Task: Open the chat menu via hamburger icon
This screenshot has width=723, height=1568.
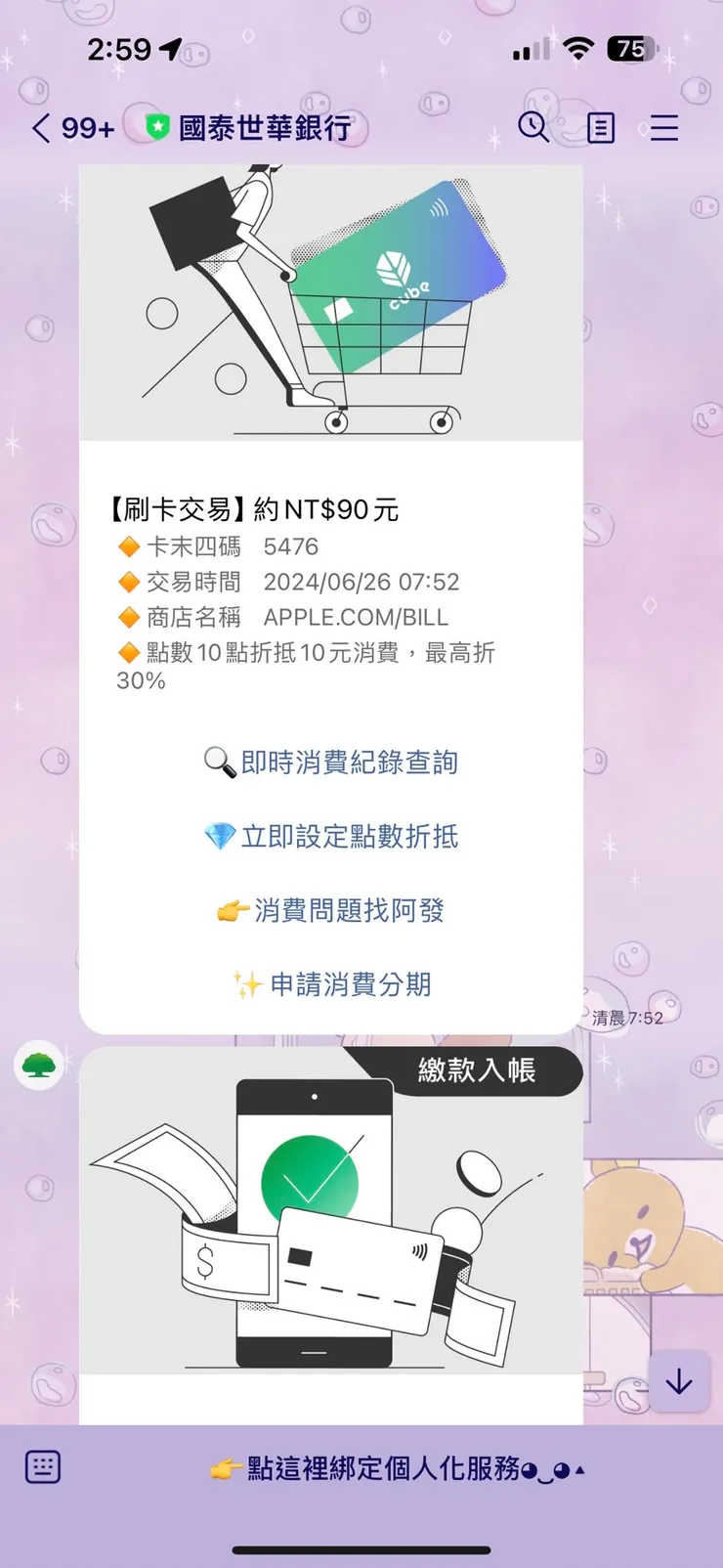Action: (x=664, y=128)
